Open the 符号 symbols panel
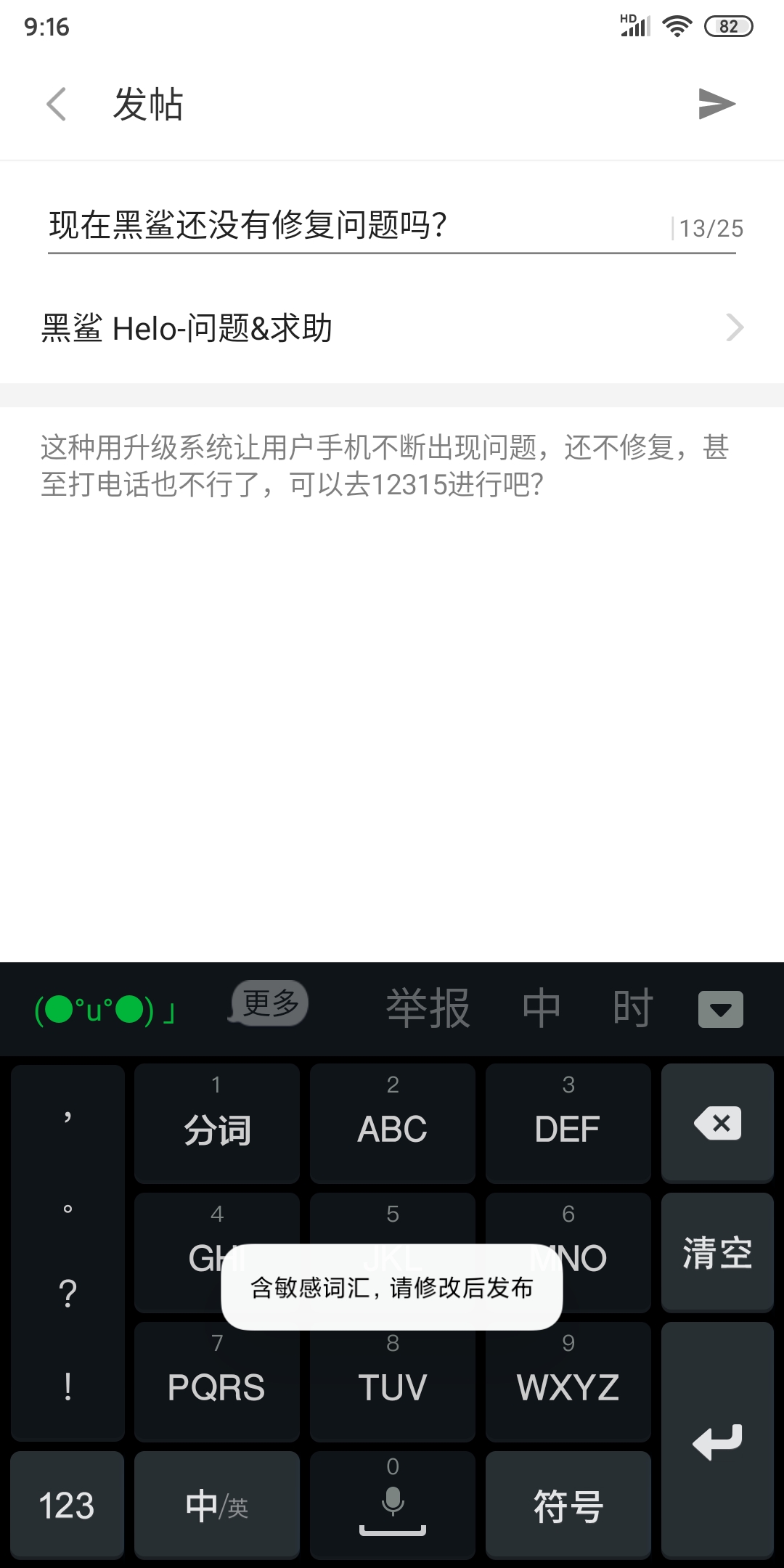This screenshot has width=784, height=1568. coord(568,1505)
